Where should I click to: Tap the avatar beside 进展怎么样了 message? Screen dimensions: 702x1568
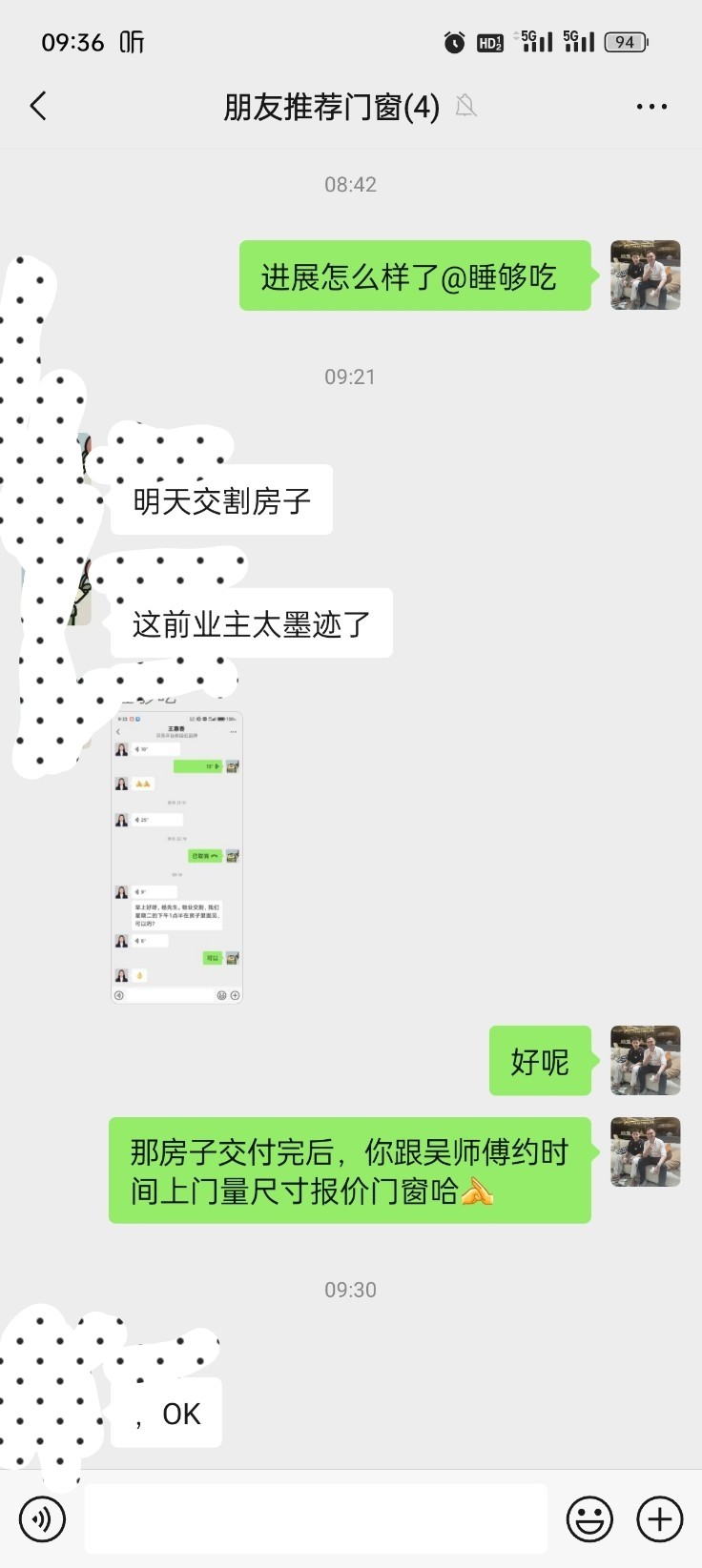point(646,275)
